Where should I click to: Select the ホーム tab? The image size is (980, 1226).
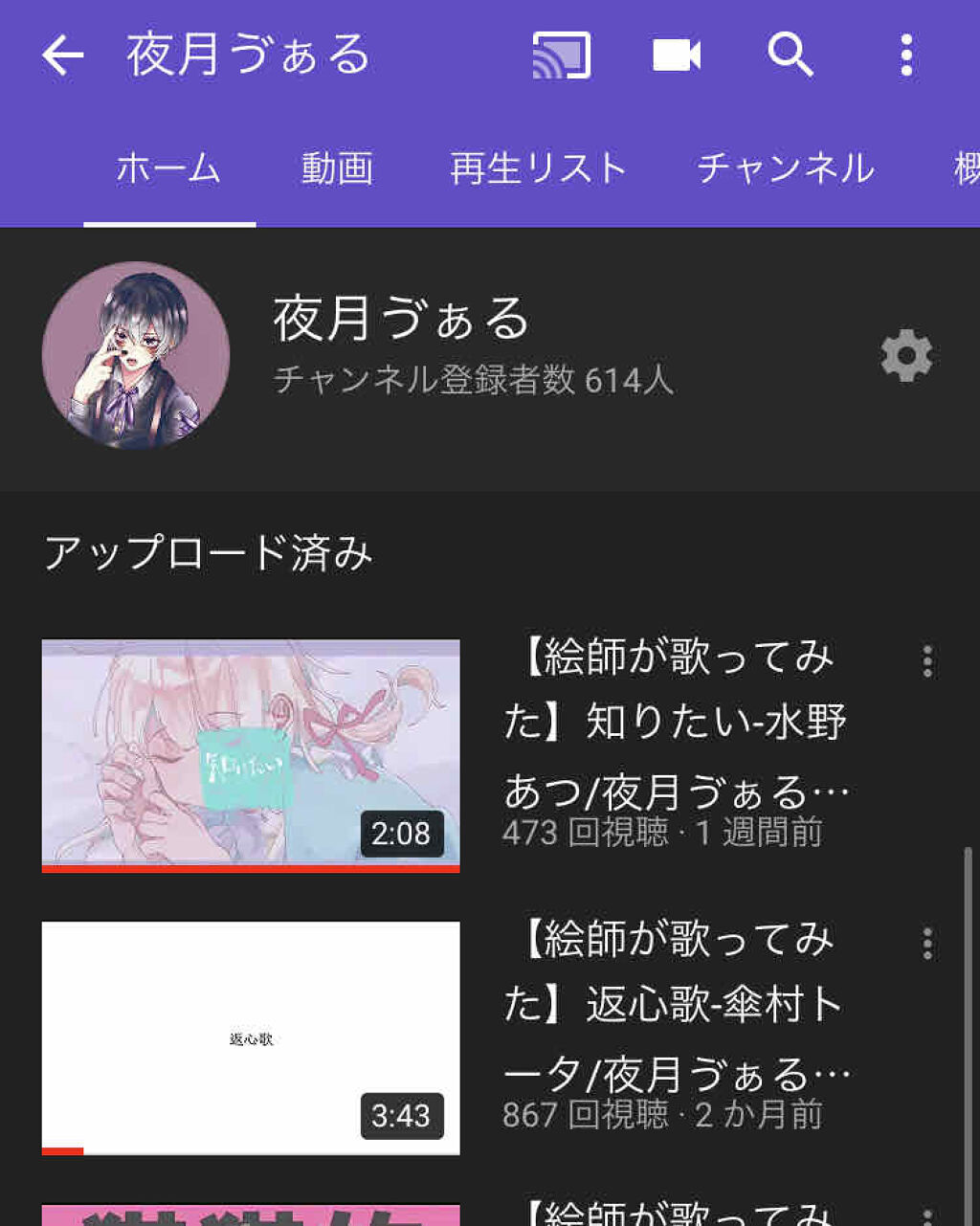click(167, 168)
